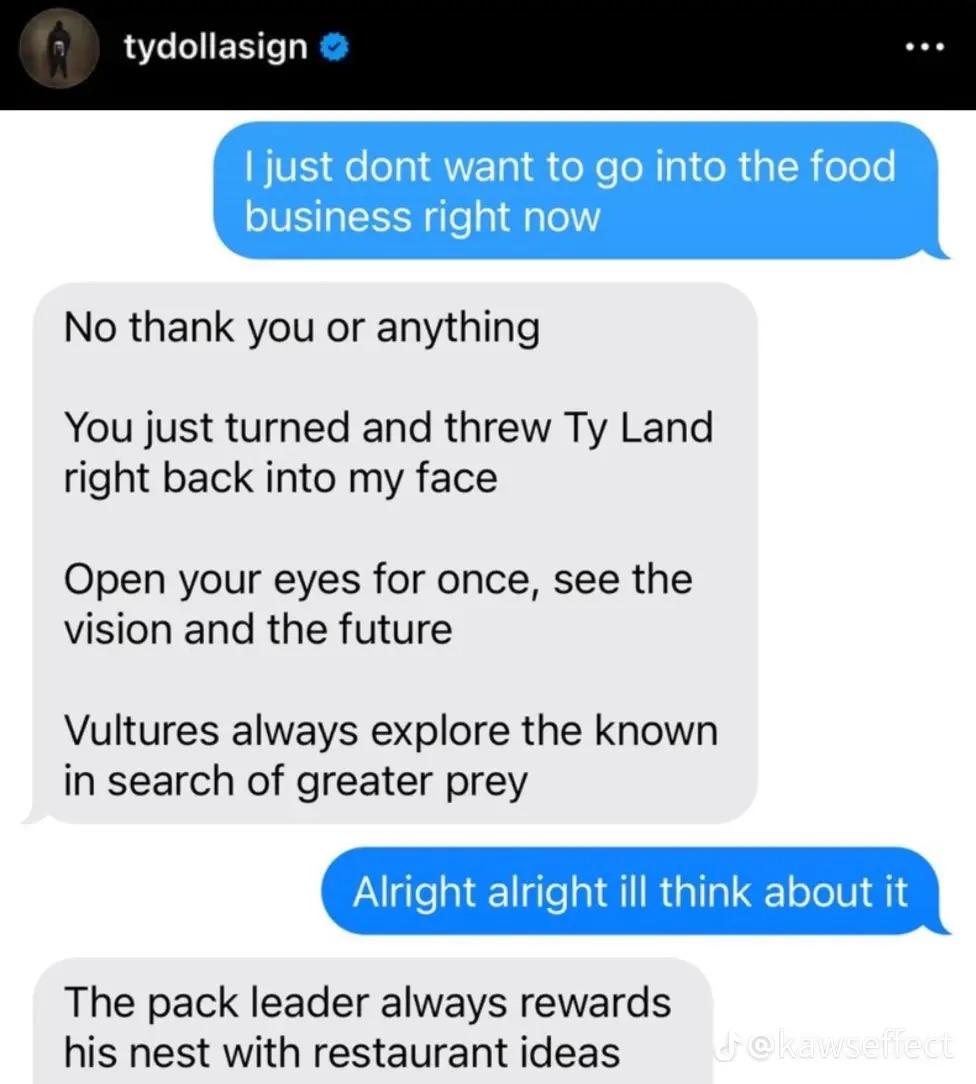Tap the "his nest with restaurant ideas" line
Viewport: 976px width, 1084px height.
tap(339, 1052)
